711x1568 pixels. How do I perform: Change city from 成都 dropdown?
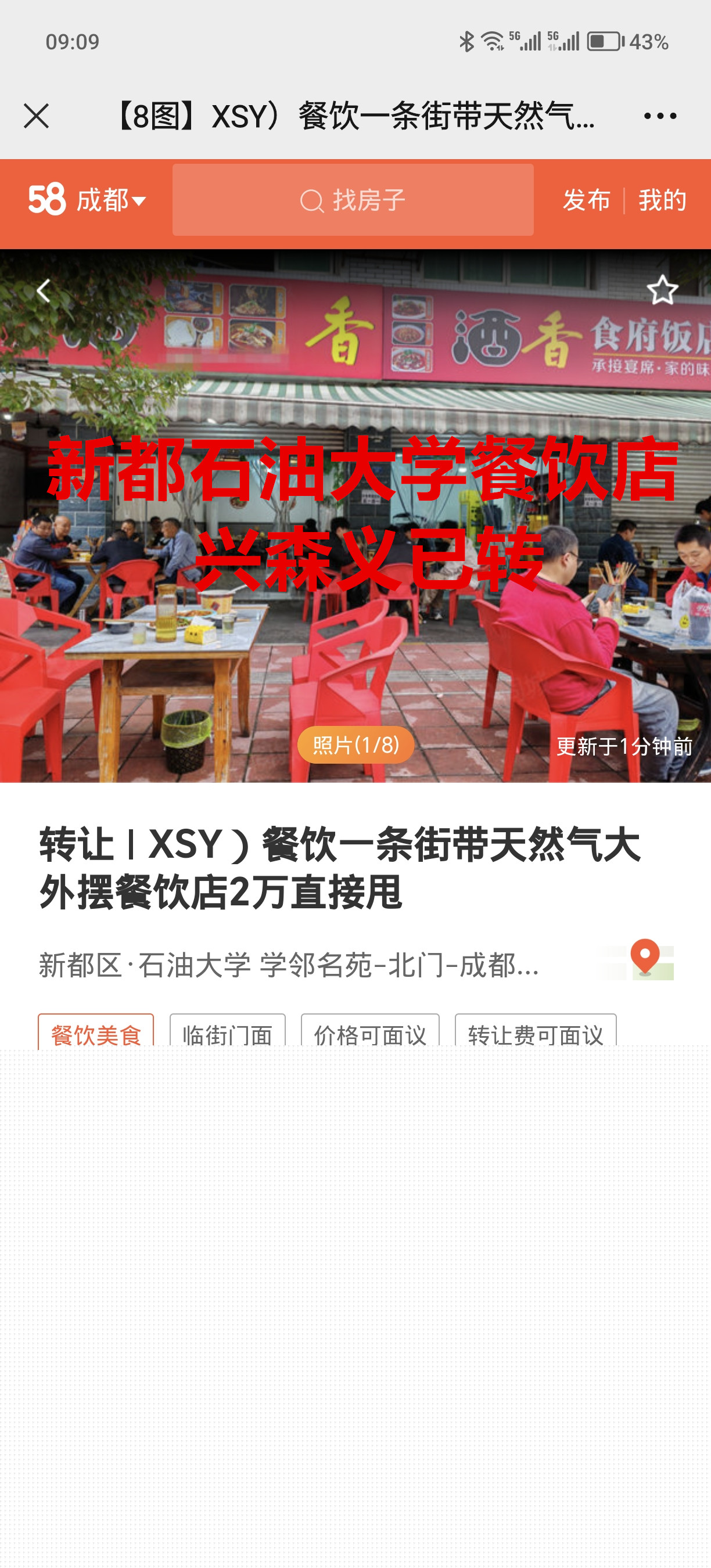[110, 200]
